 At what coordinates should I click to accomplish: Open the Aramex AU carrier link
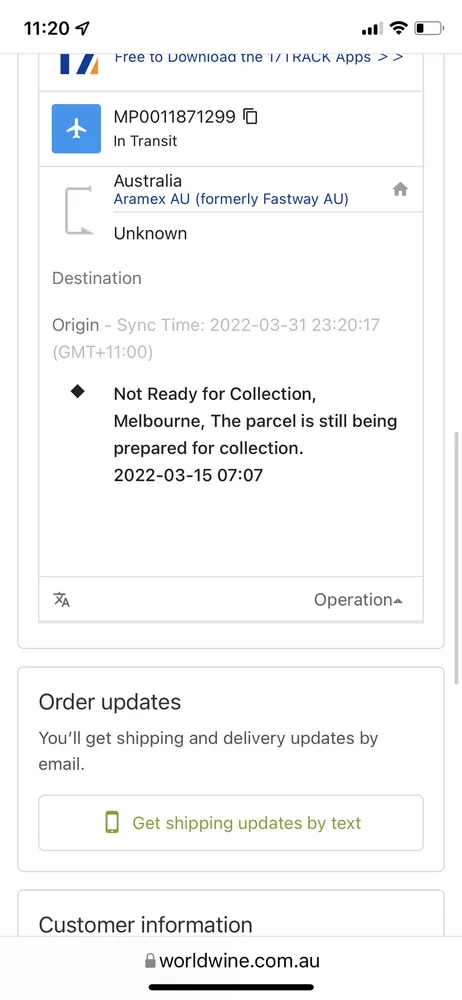[x=231, y=199]
